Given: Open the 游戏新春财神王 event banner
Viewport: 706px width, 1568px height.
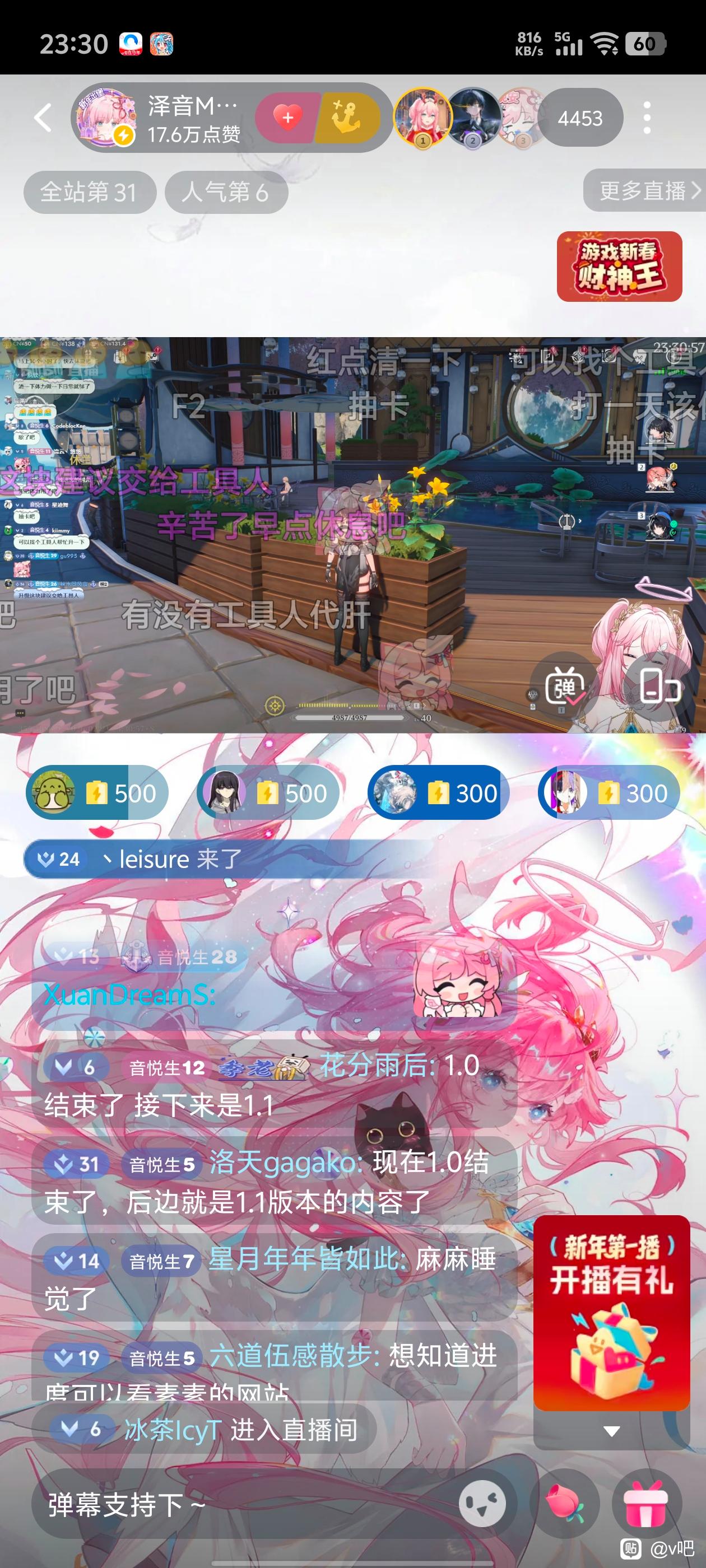Looking at the screenshot, I should point(619,266).
